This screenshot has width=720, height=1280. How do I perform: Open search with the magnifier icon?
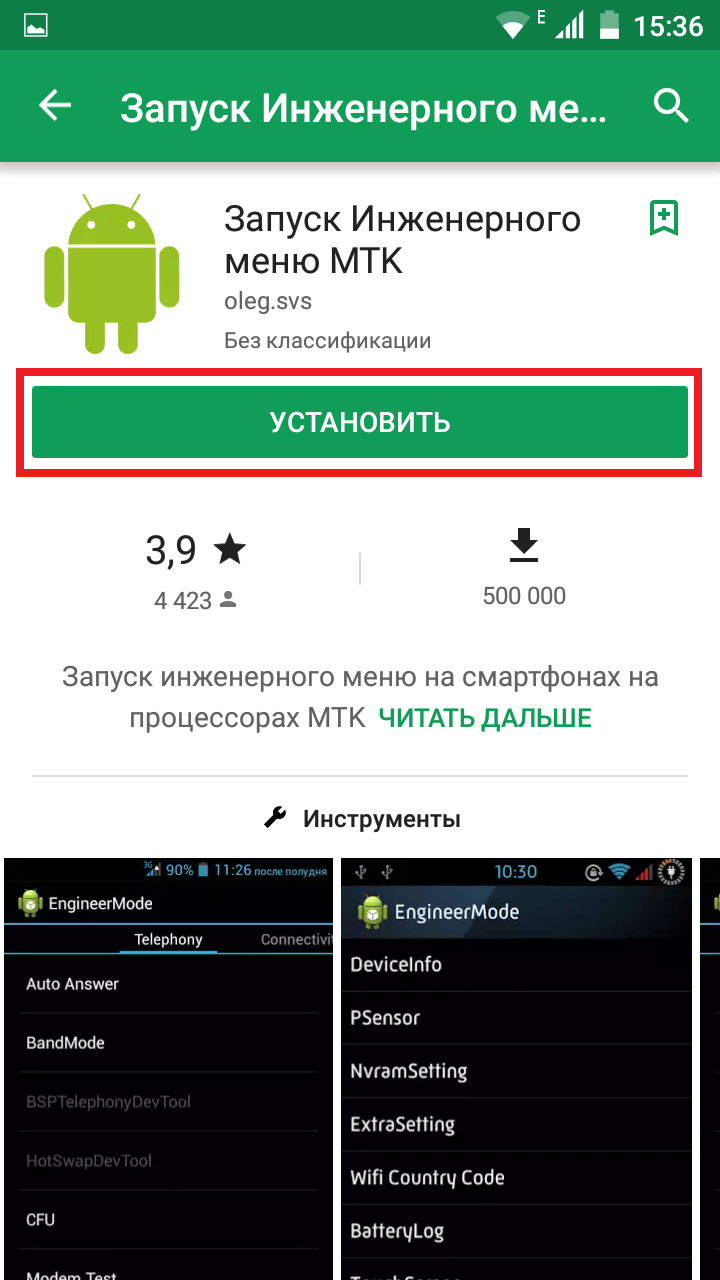click(671, 105)
